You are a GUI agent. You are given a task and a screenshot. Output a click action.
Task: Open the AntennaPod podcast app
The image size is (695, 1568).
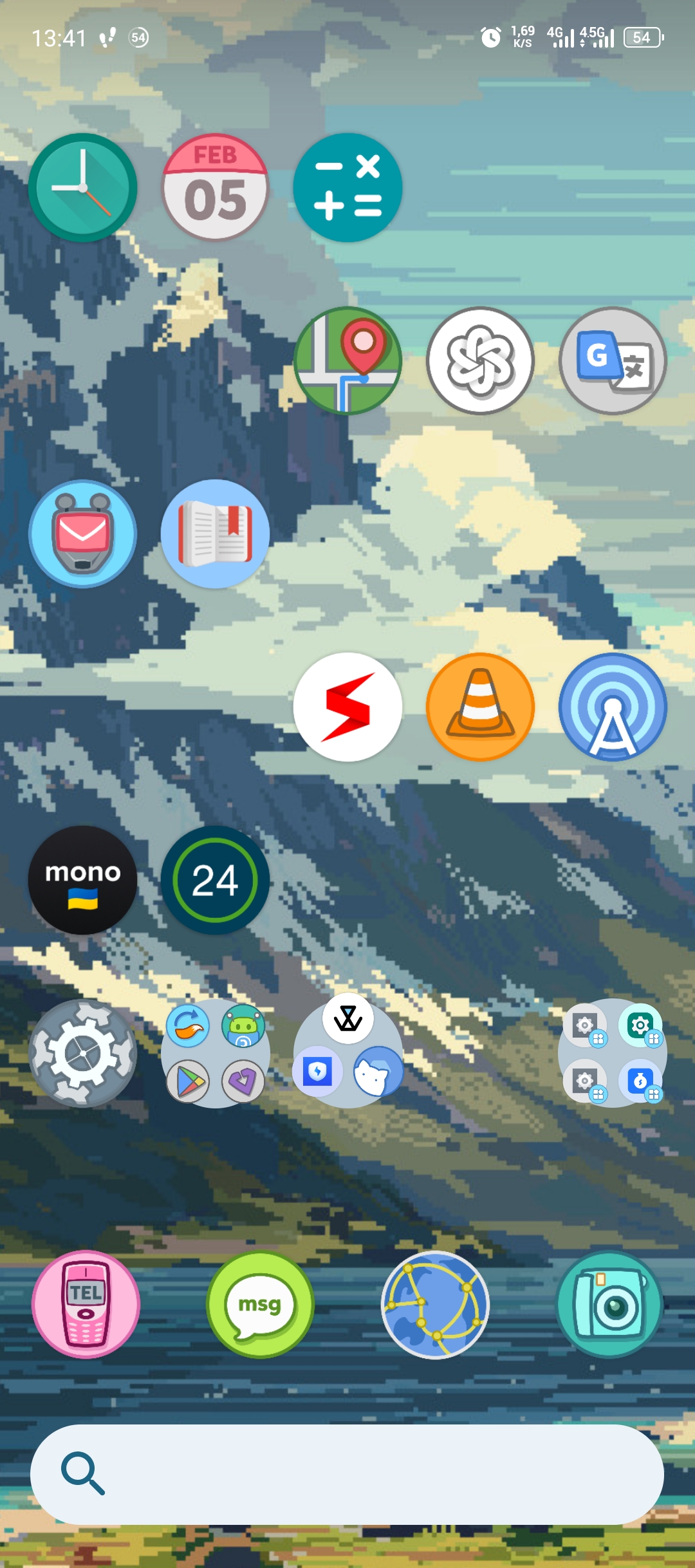(613, 707)
